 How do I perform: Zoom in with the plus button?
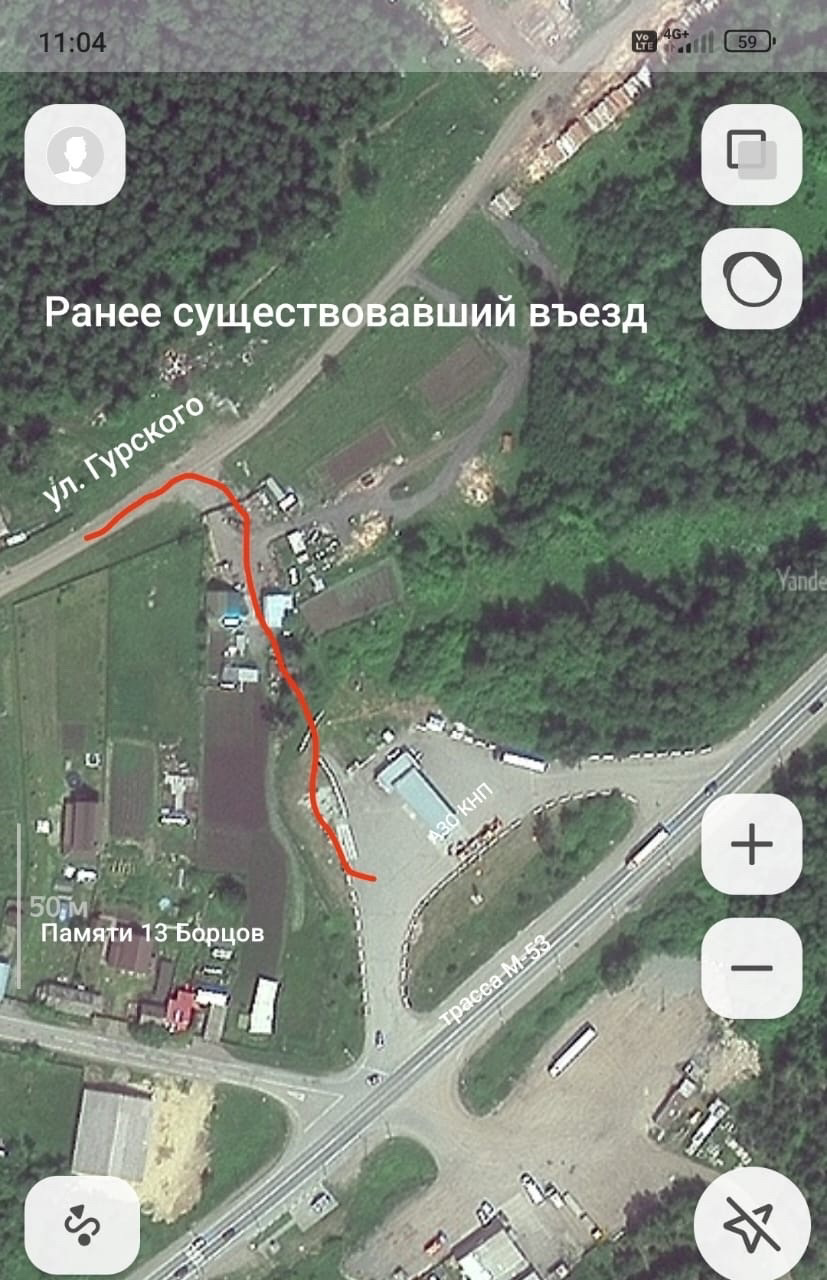tap(751, 845)
